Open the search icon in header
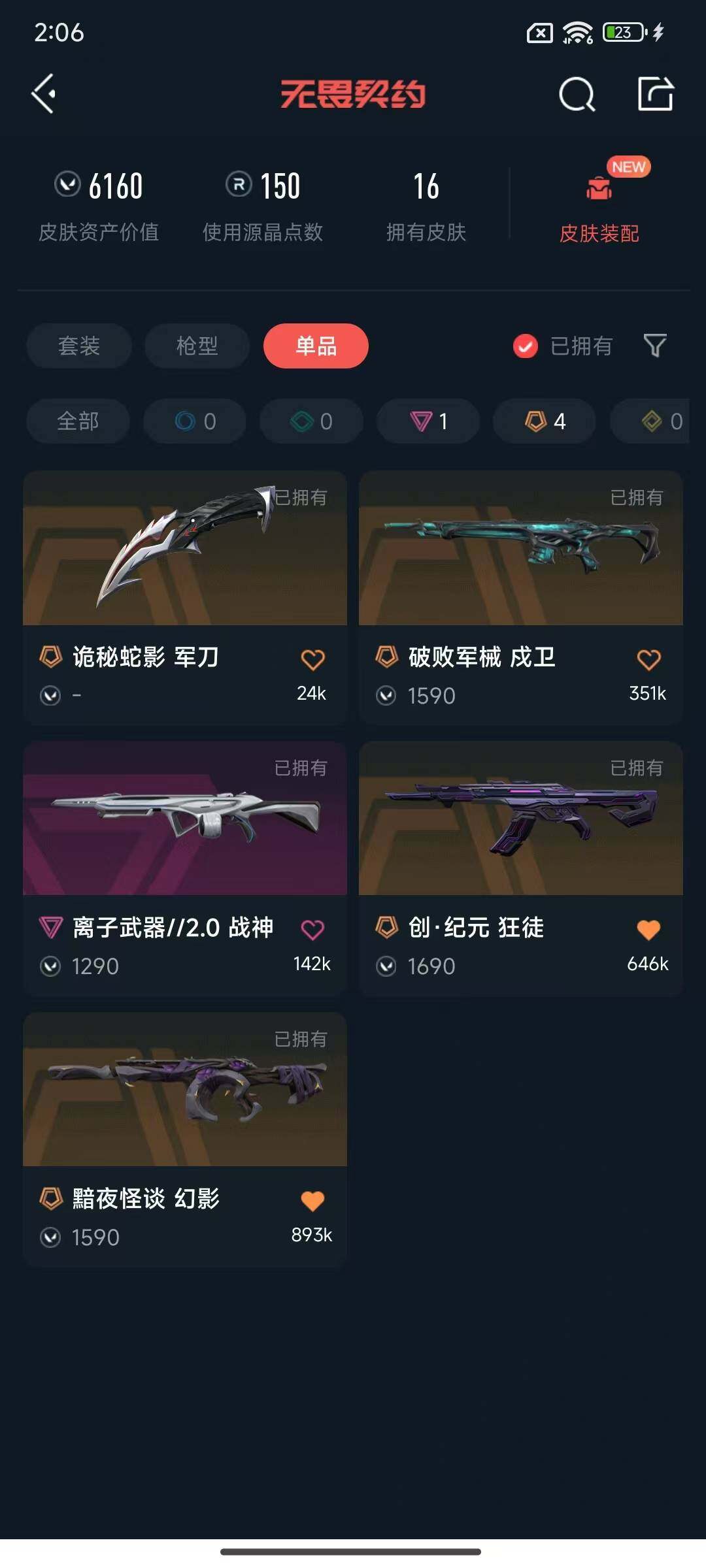 pos(577,95)
